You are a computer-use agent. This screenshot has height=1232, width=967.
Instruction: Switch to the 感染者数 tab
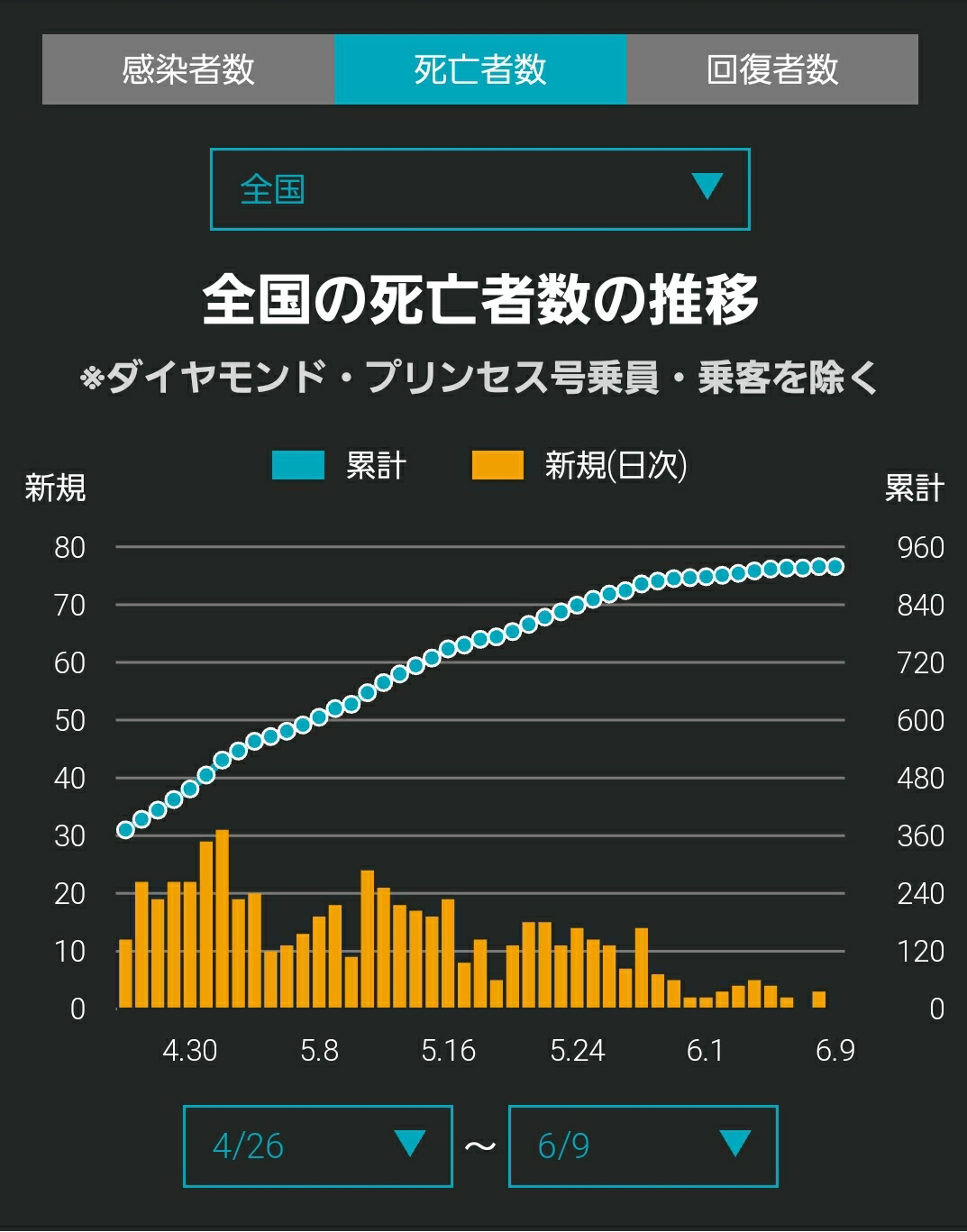(188, 69)
